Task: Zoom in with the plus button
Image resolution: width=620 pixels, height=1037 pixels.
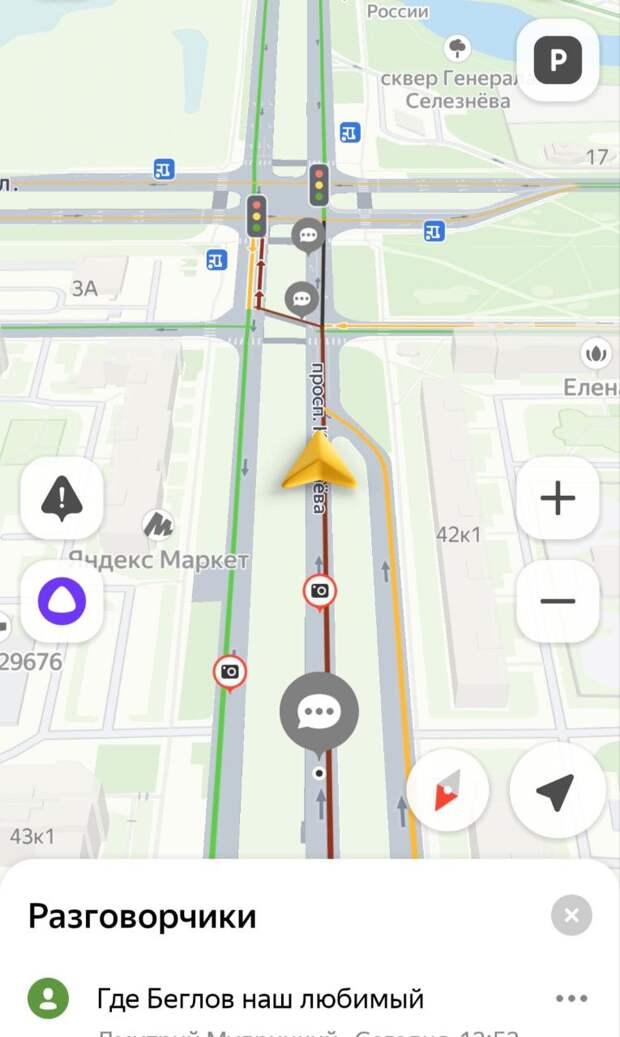Action: click(558, 498)
